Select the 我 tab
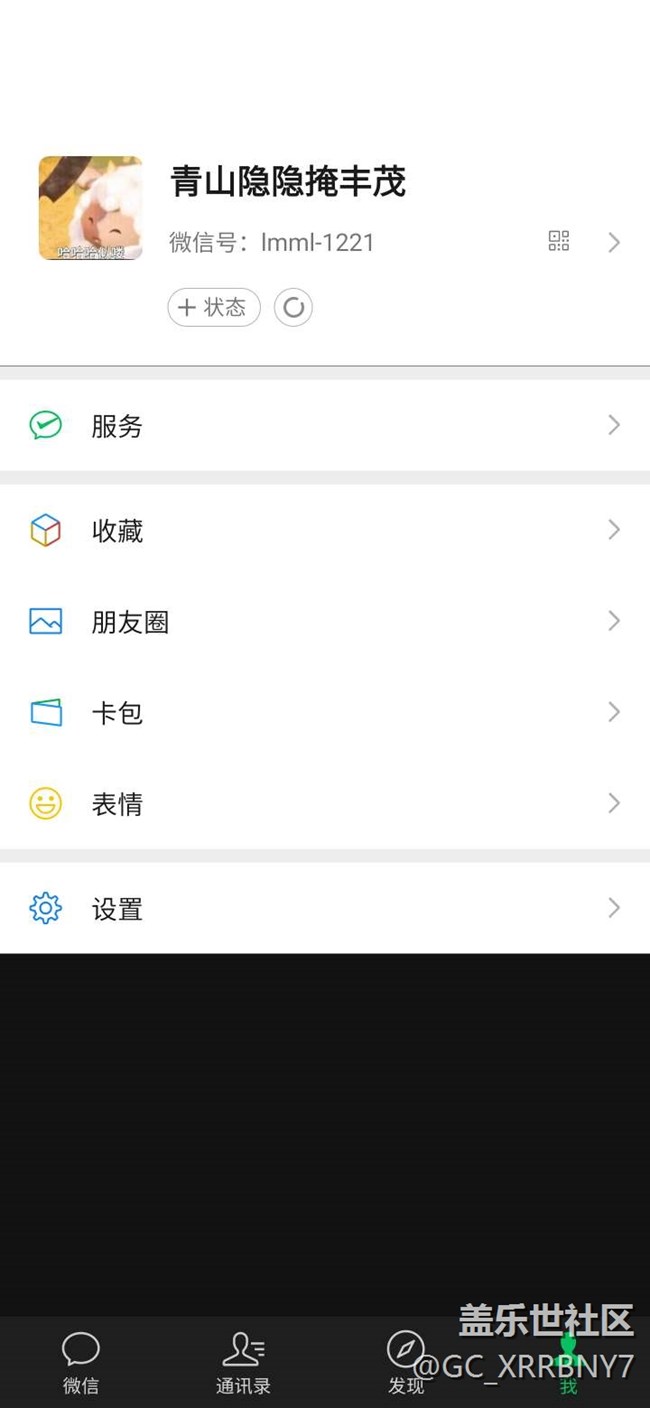 (x=568, y=1362)
